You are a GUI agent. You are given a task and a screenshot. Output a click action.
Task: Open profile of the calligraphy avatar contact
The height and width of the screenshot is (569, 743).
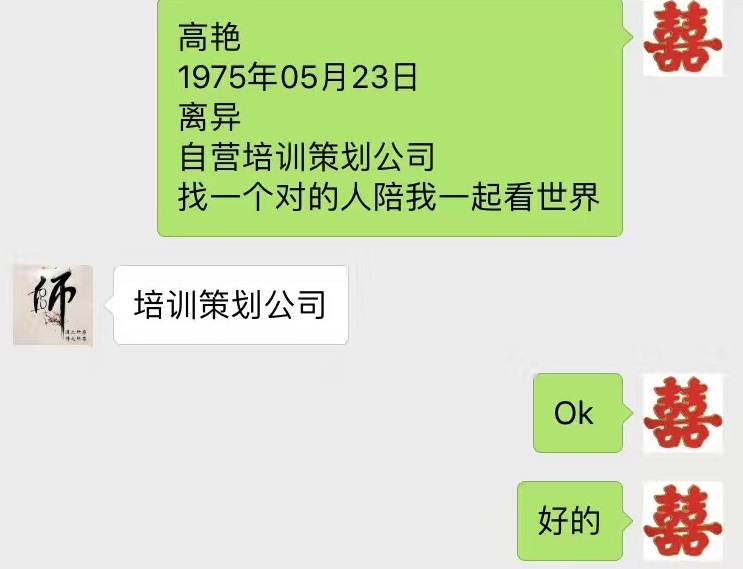(x=53, y=305)
